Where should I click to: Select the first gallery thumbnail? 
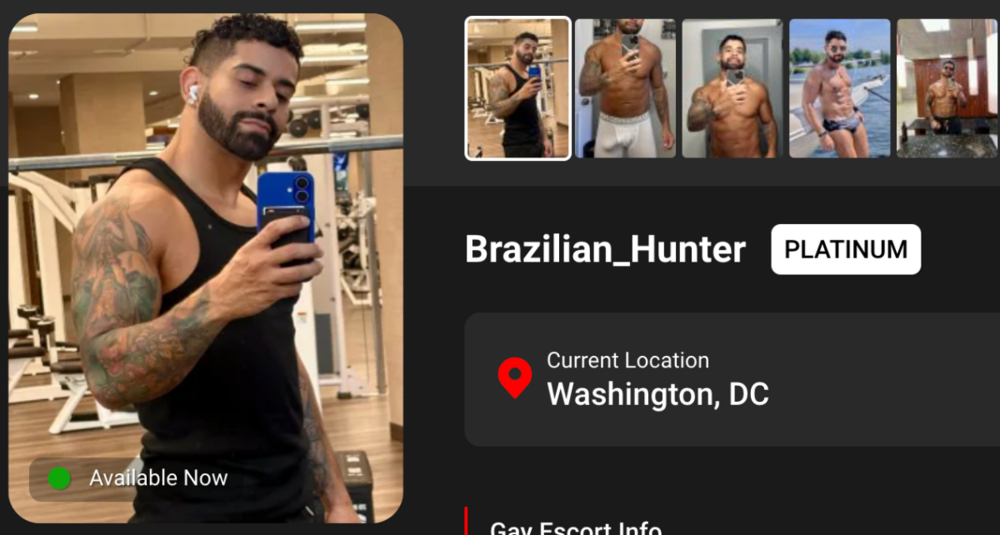coord(518,88)
